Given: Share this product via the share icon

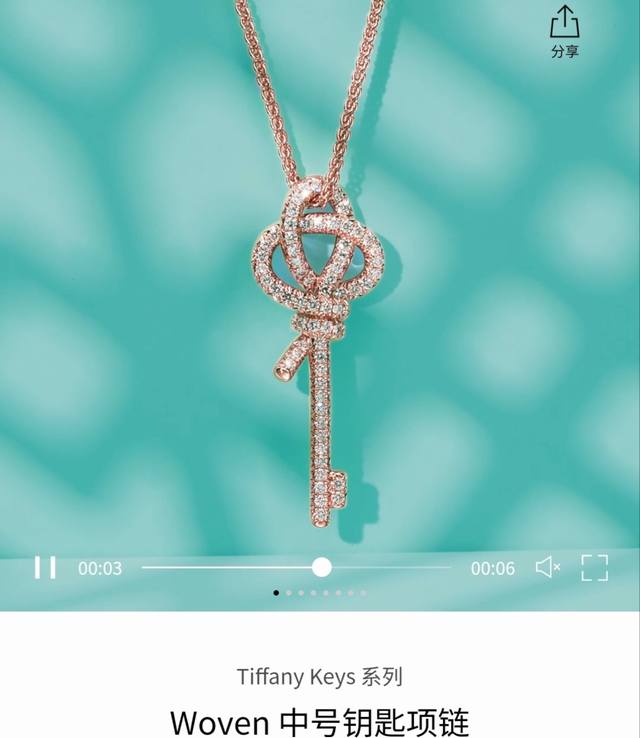Looking at the screenshot, I should click(x=565, y=28).
